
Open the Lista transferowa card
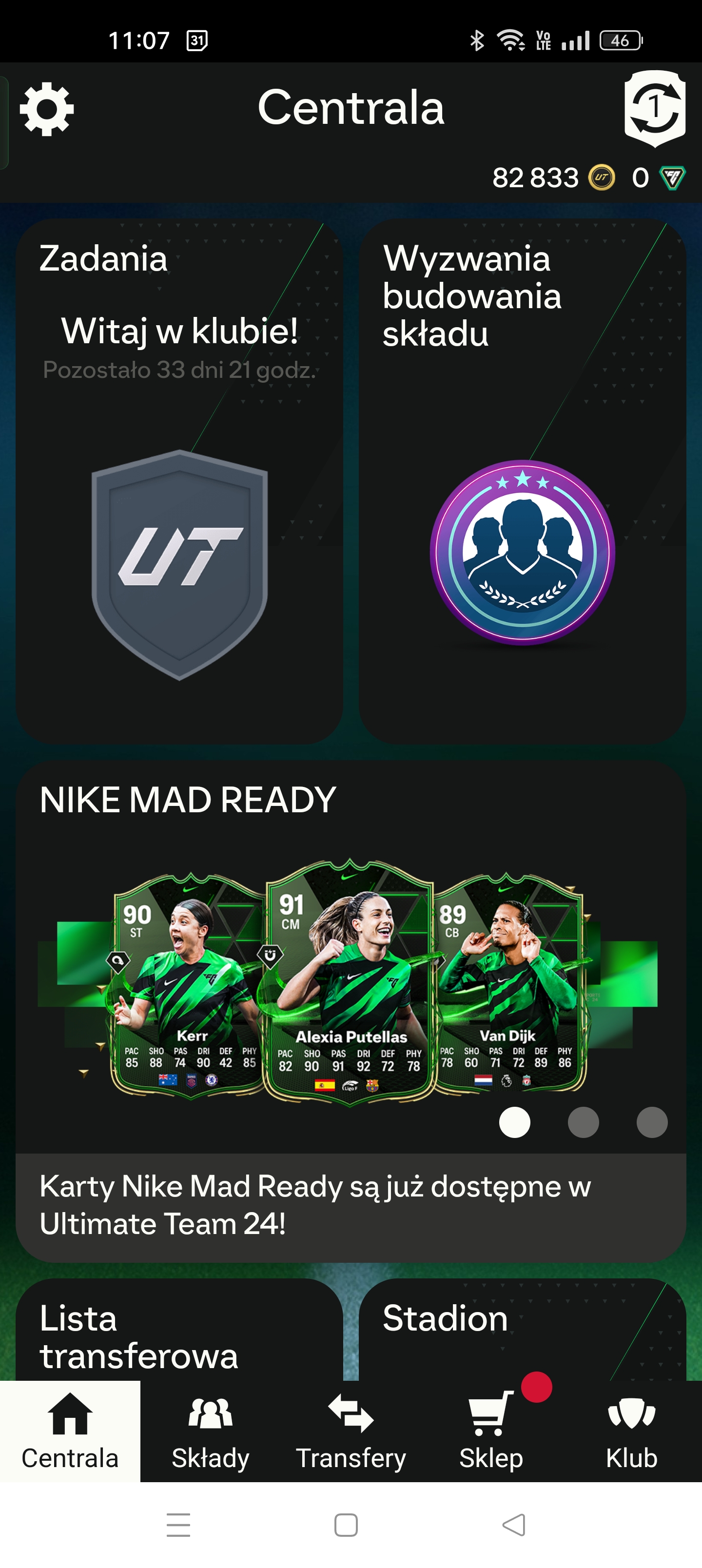(179, 1330)
